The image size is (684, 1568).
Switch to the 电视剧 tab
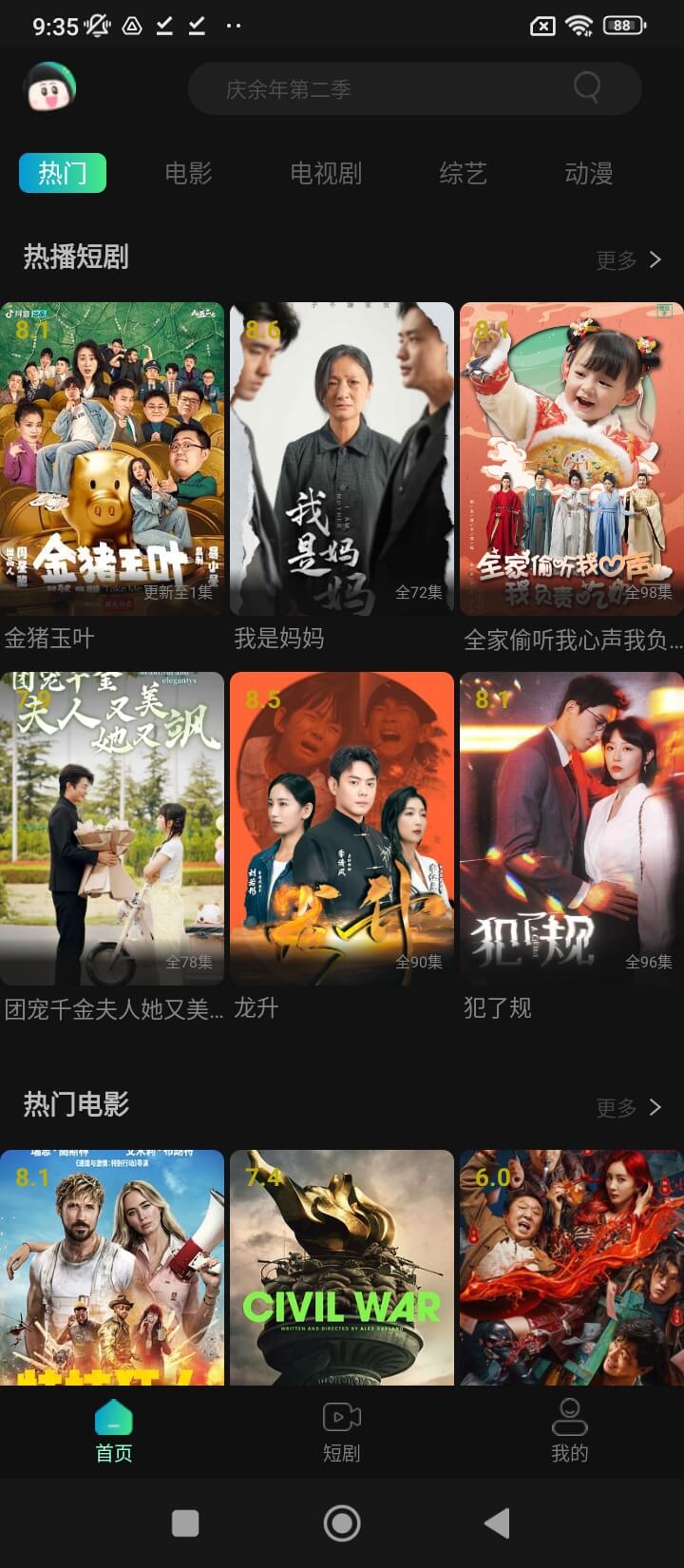point(326,173)
